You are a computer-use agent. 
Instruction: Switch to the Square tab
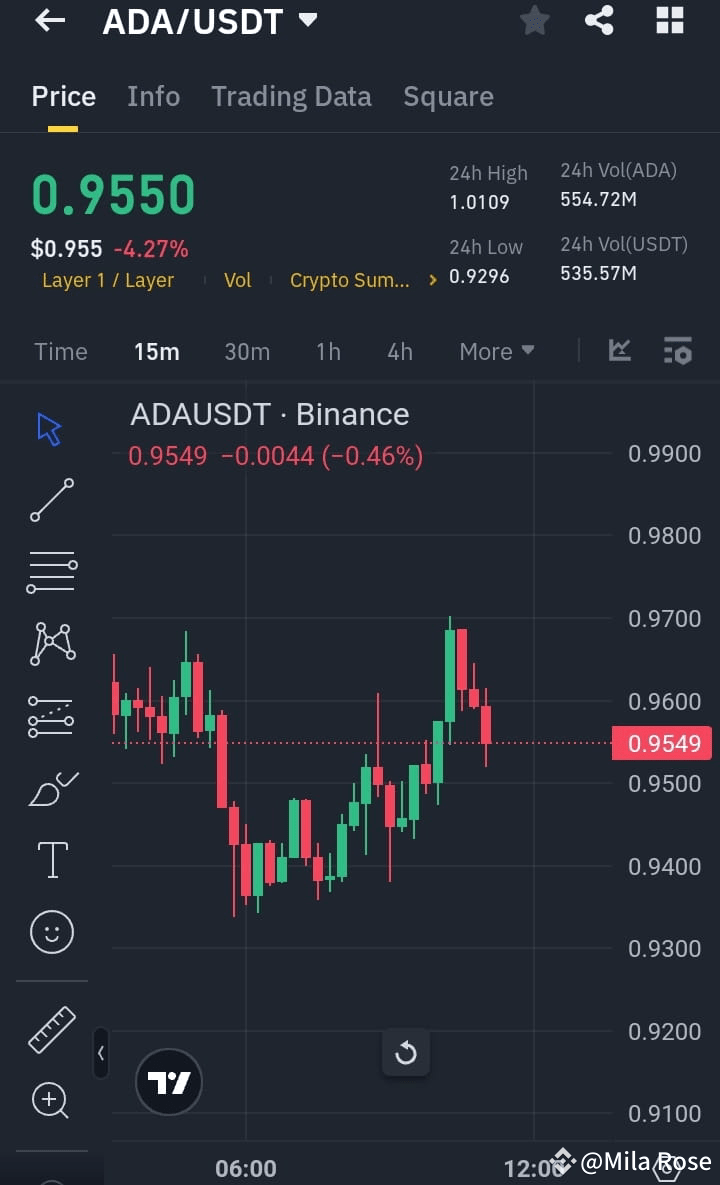[448, 95]
